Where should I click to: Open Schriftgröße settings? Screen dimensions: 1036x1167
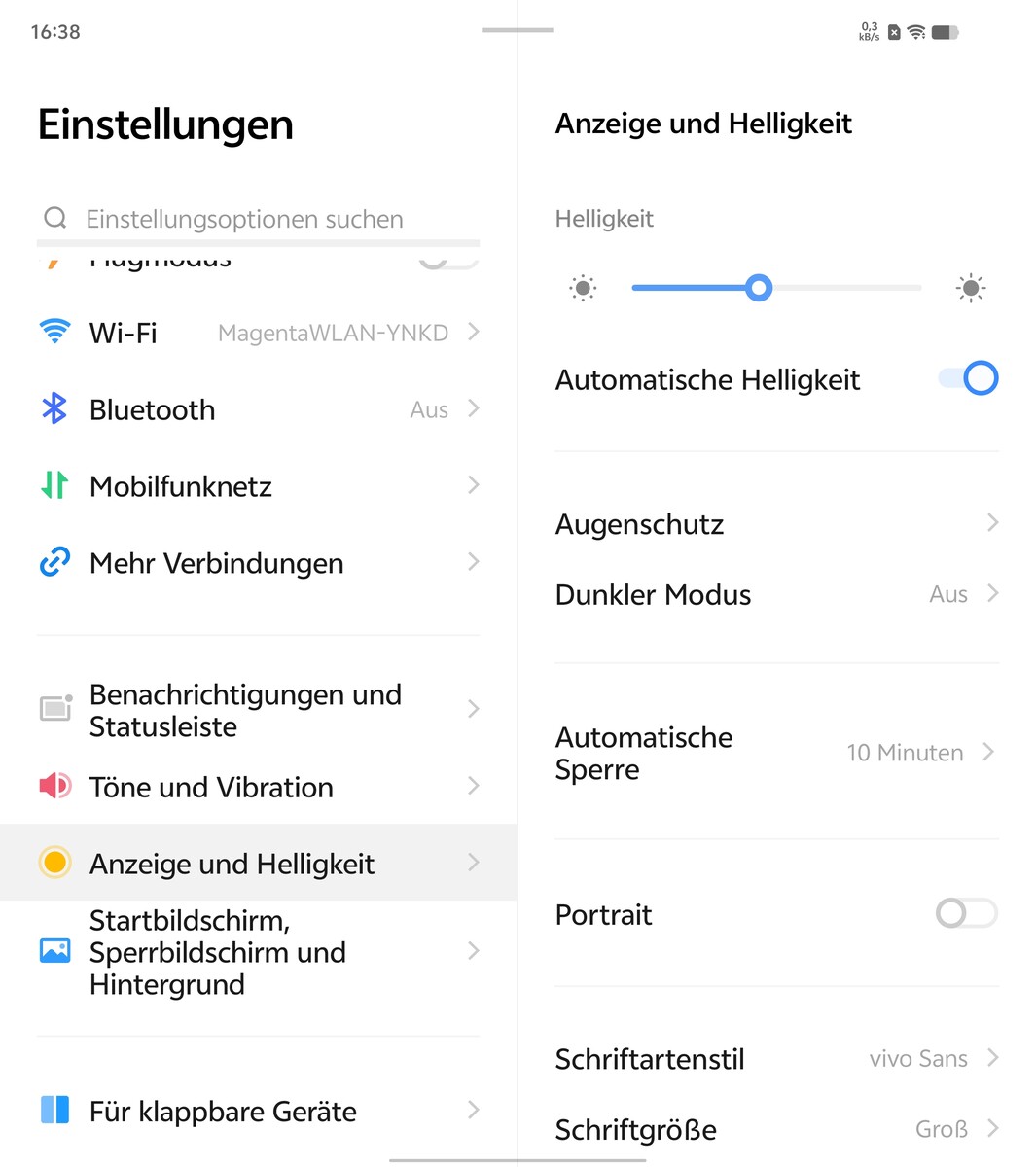(x=776, y=1129)
